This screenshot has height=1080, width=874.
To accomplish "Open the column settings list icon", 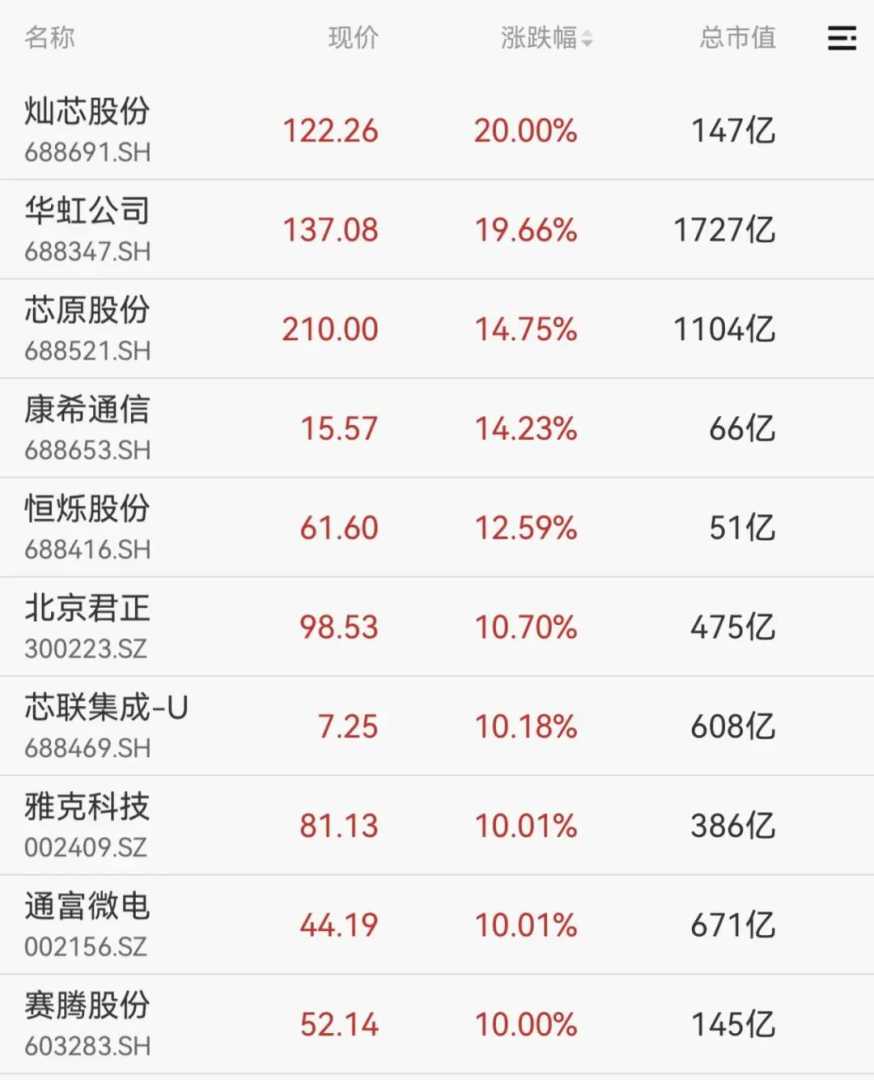I will pos(842,39).
